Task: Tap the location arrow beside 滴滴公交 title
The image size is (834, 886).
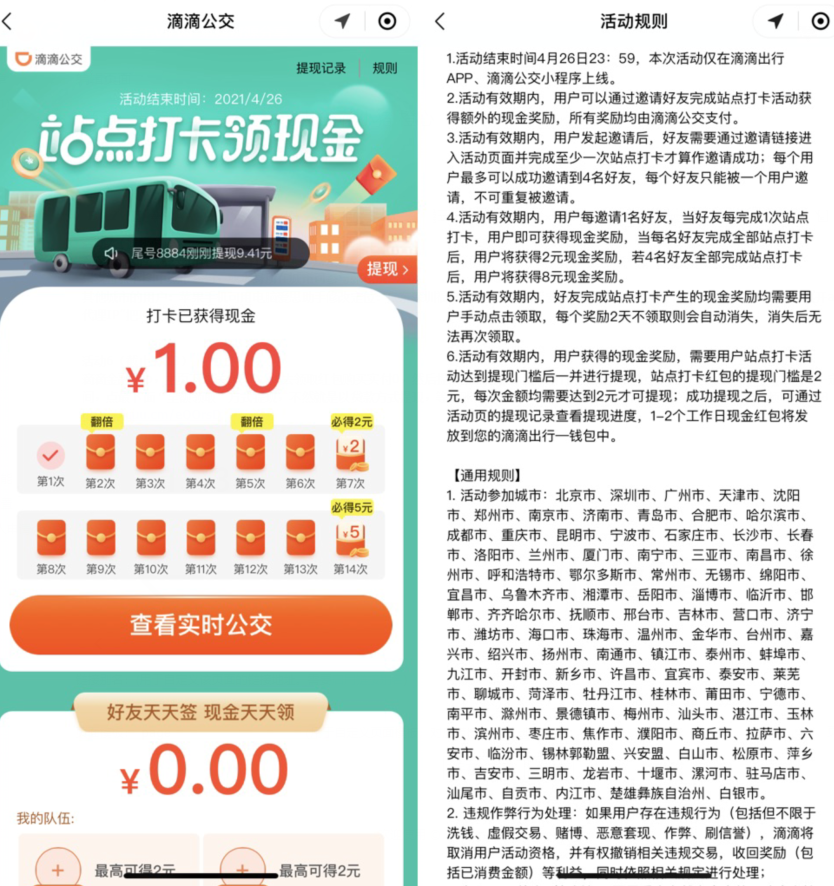Action: (x=343, y=22)
